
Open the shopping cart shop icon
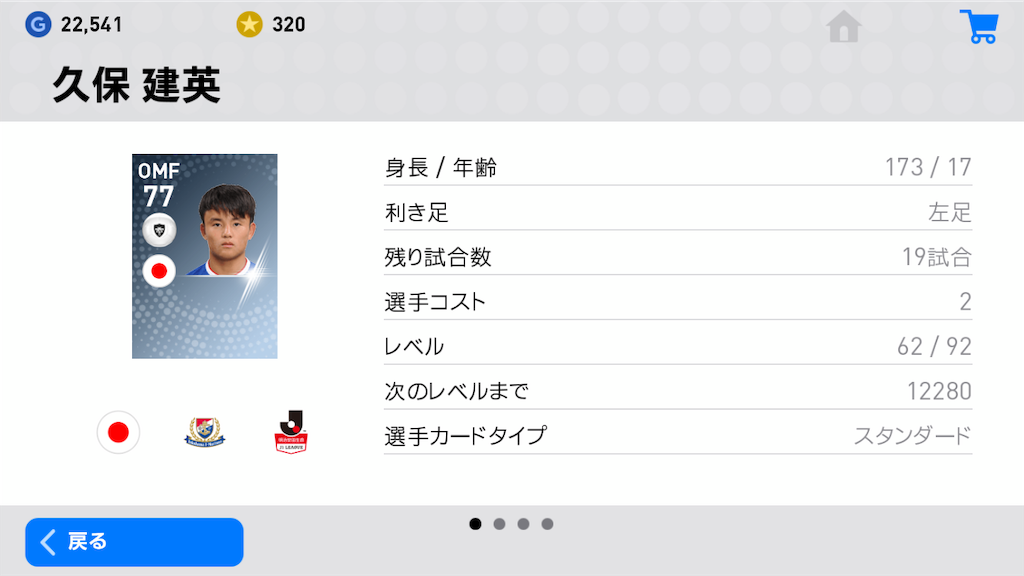978,26
